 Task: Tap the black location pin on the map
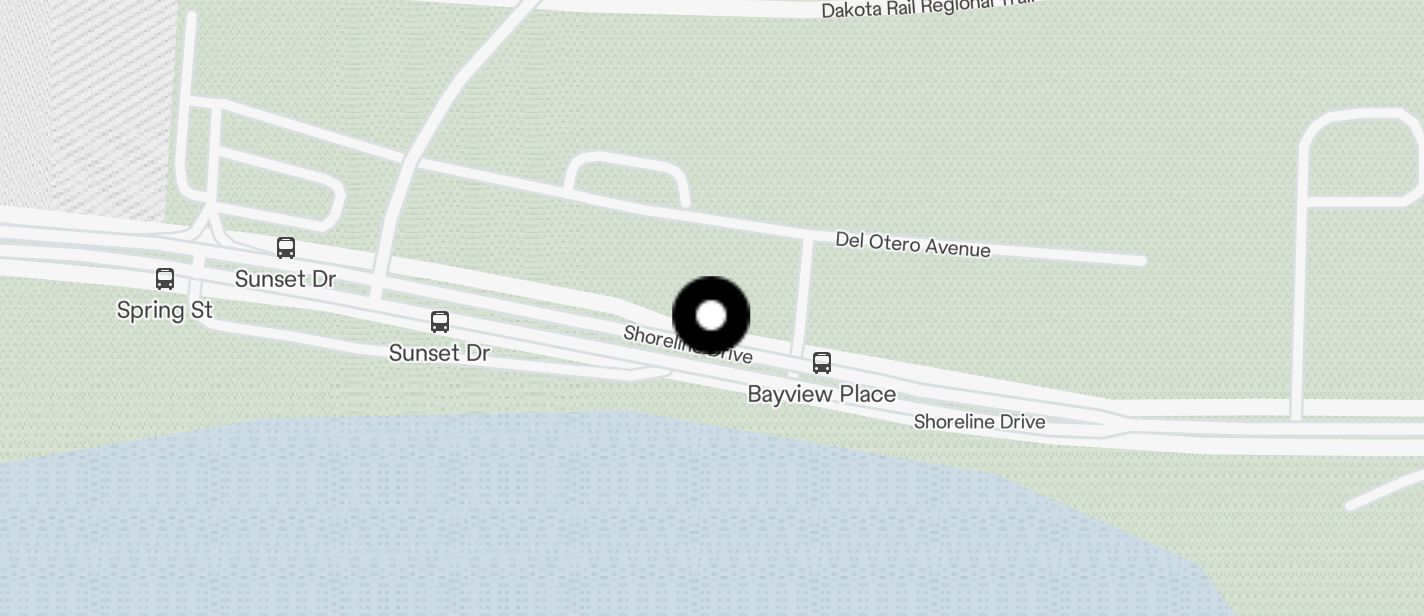point(711,316)
